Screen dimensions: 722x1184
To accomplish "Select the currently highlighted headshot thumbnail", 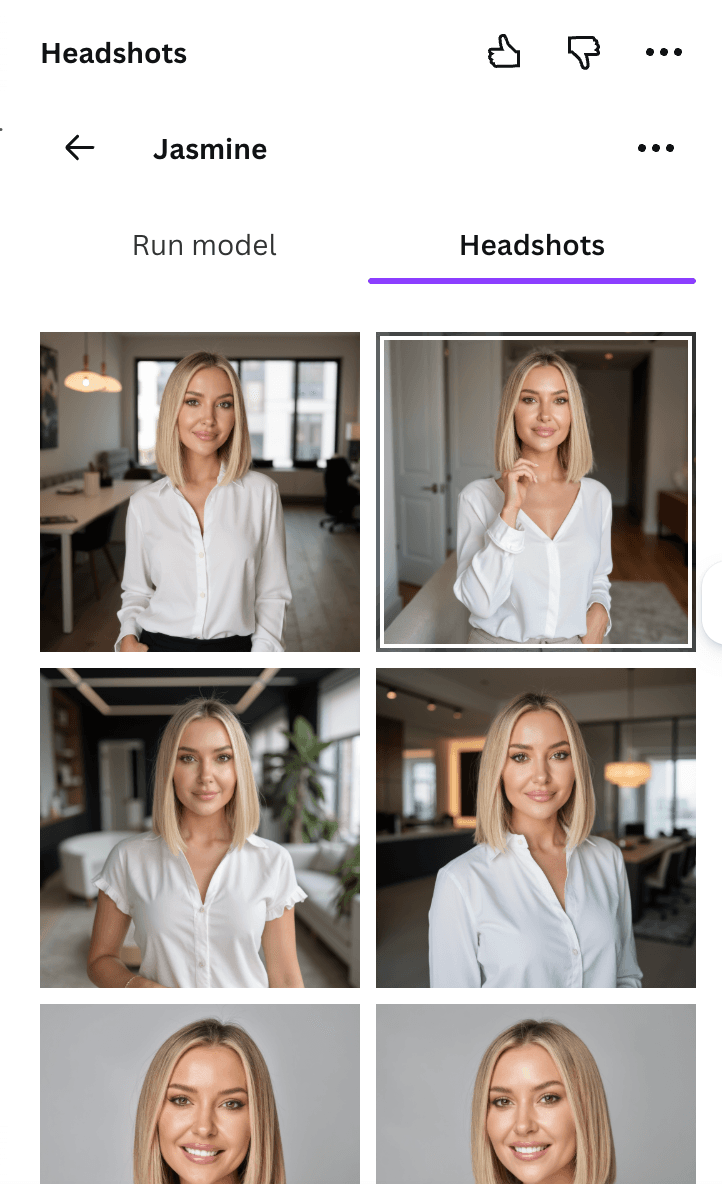I will coord(536,492).
